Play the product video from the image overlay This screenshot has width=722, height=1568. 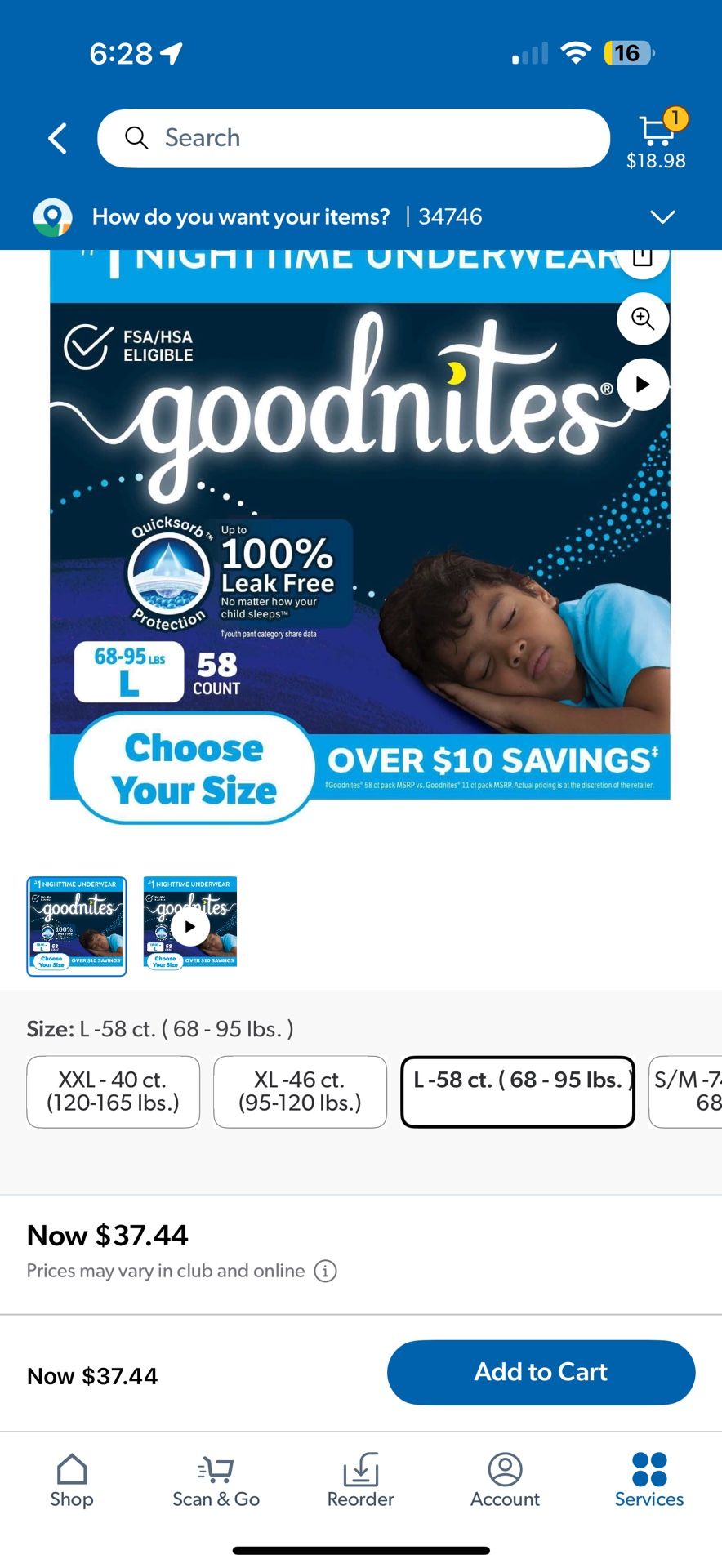(643, 384)
